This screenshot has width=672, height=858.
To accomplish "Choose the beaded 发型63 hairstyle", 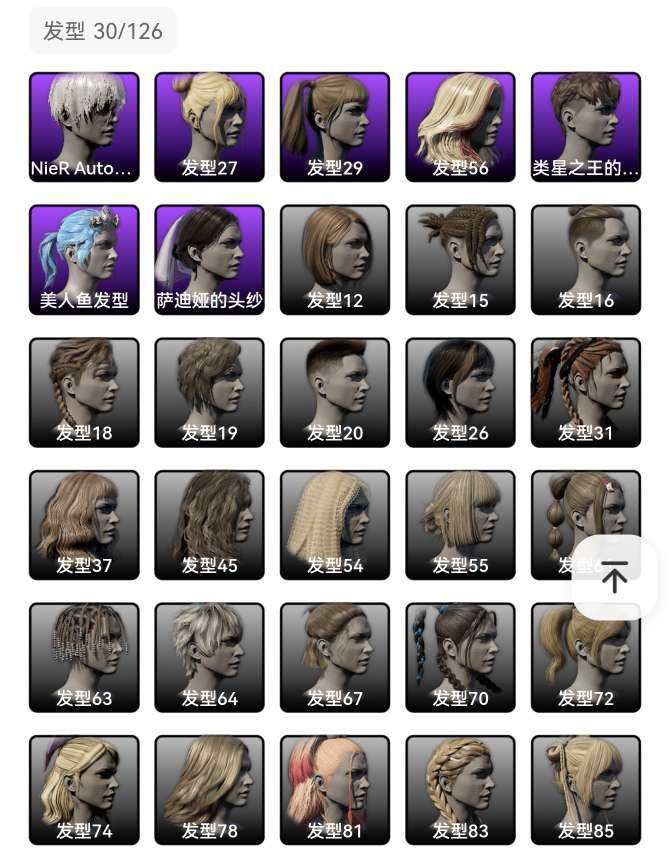I will pyautogui.click(x=84, y=657).
